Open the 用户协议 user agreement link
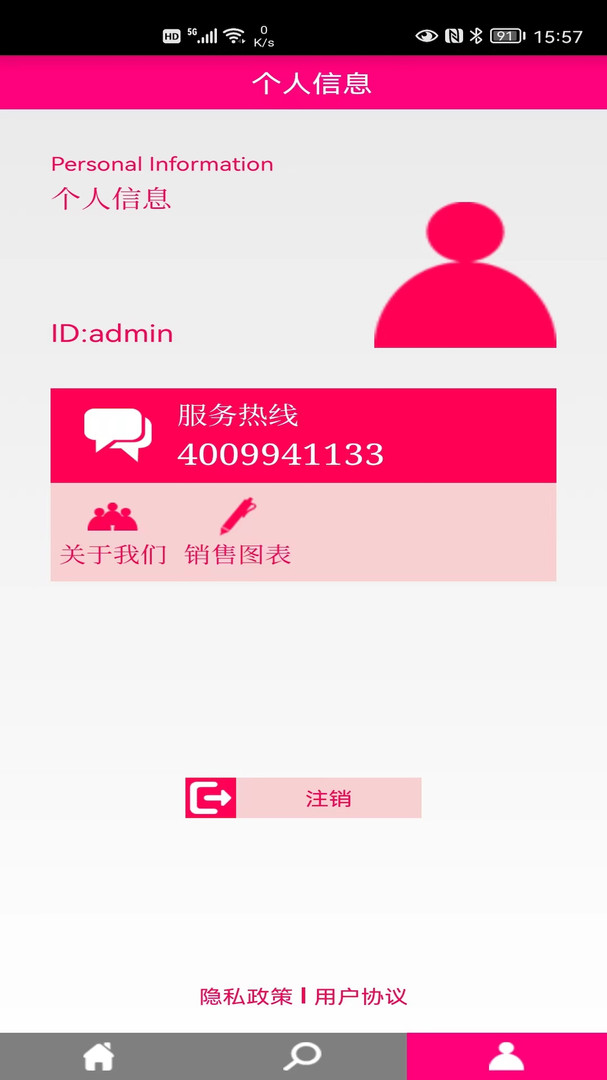The image size is (607, 1080). coord(361,996)
